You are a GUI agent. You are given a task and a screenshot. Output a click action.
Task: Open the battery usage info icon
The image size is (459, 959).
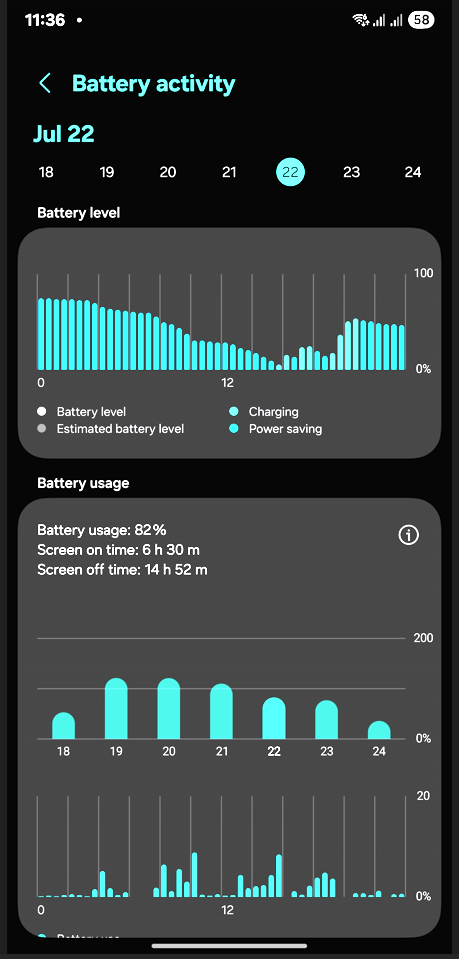point(408,535)
